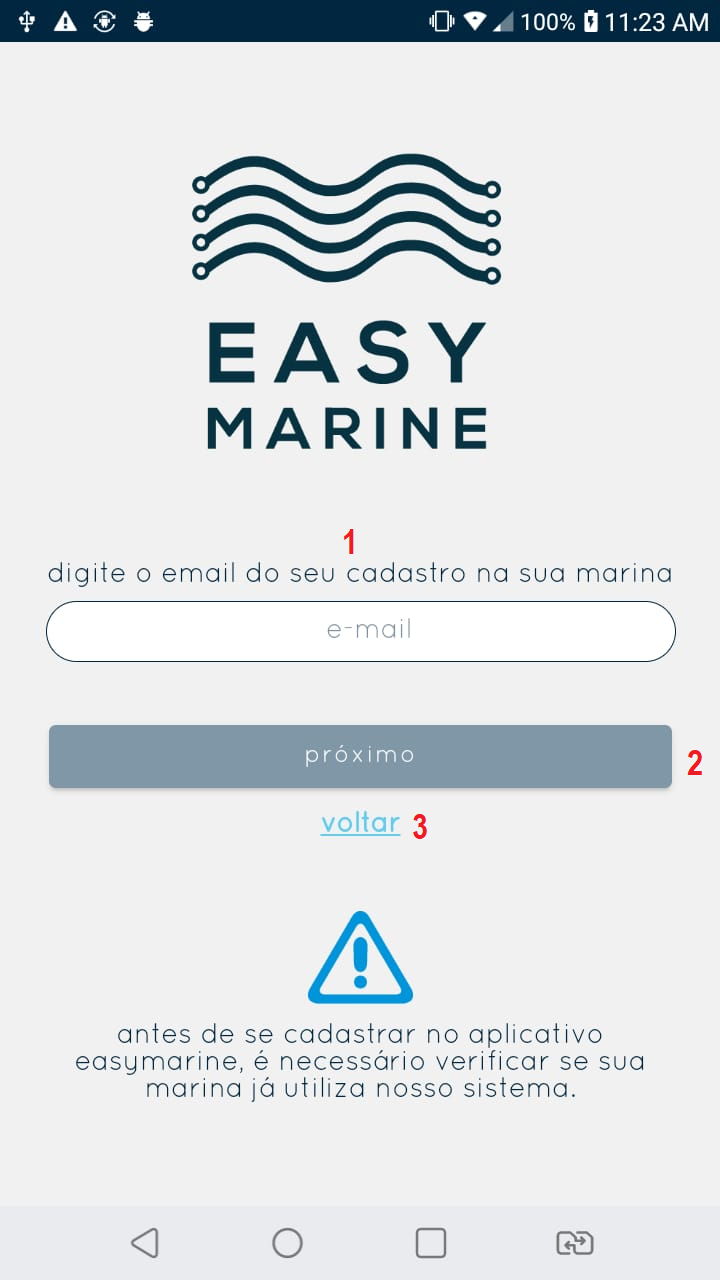This screenshot has height=1280, width=720.
Task: Go back with the system back button
Action: click(145, 1242)
